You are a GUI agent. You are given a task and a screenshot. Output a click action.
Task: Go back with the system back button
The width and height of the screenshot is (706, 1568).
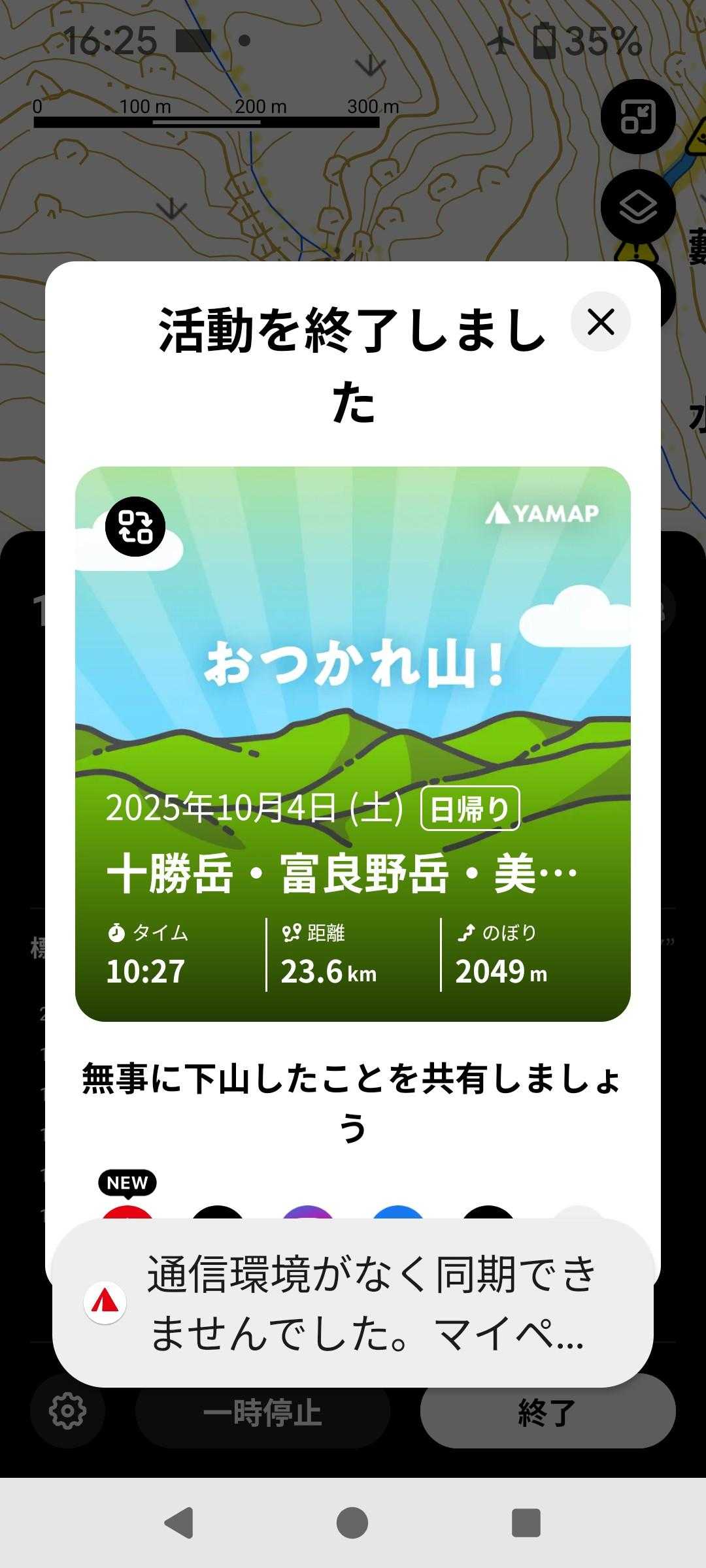pyautogui.click(x=178, y=1523)
